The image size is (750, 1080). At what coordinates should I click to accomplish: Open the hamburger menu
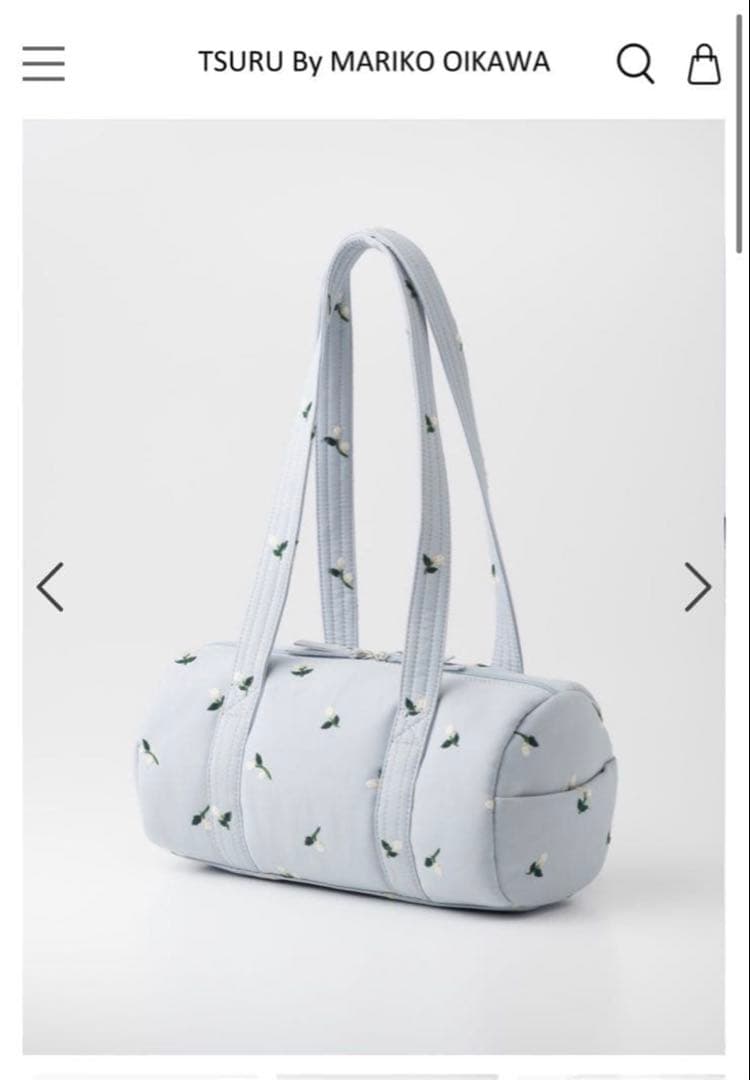pos(43,63)
